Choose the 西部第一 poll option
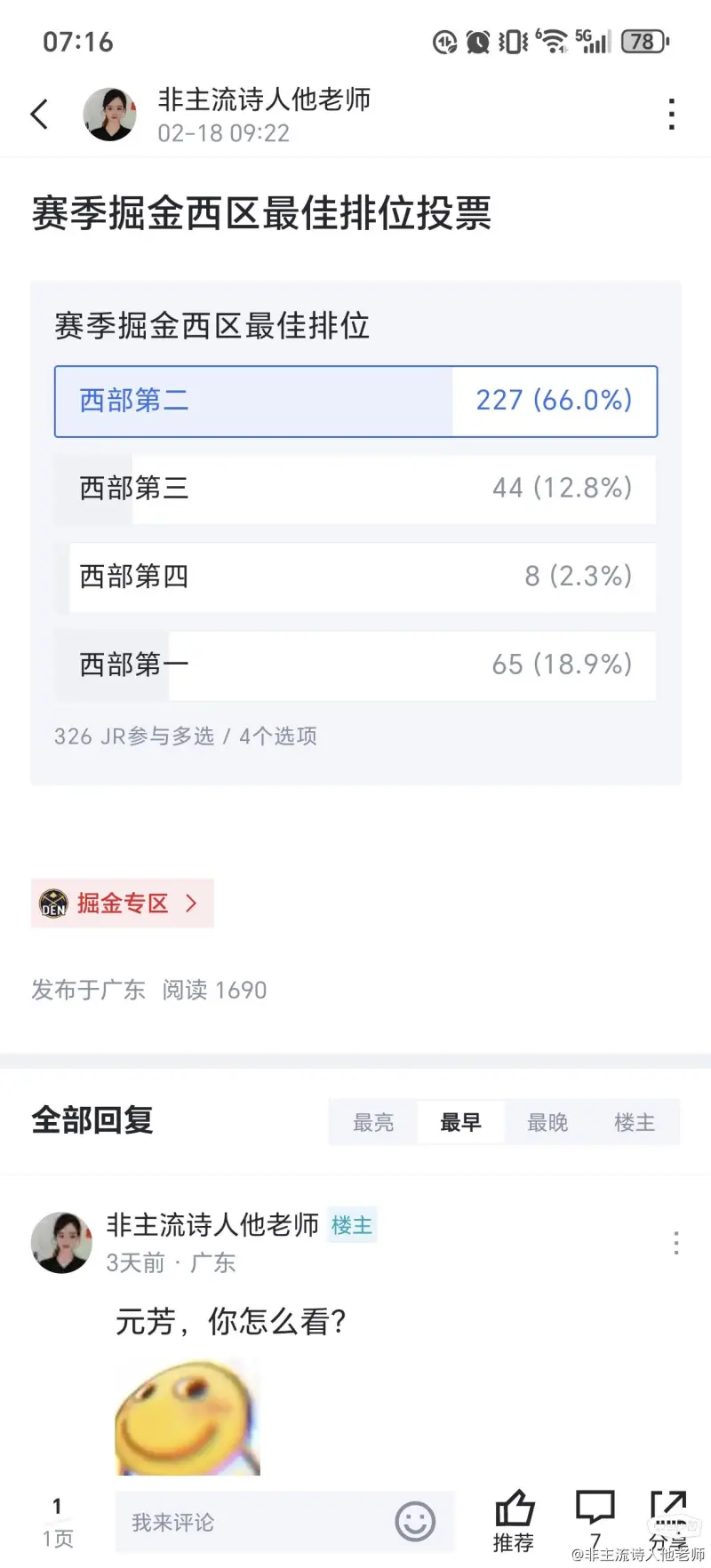Screen dimensions: 711x1568 355,665
